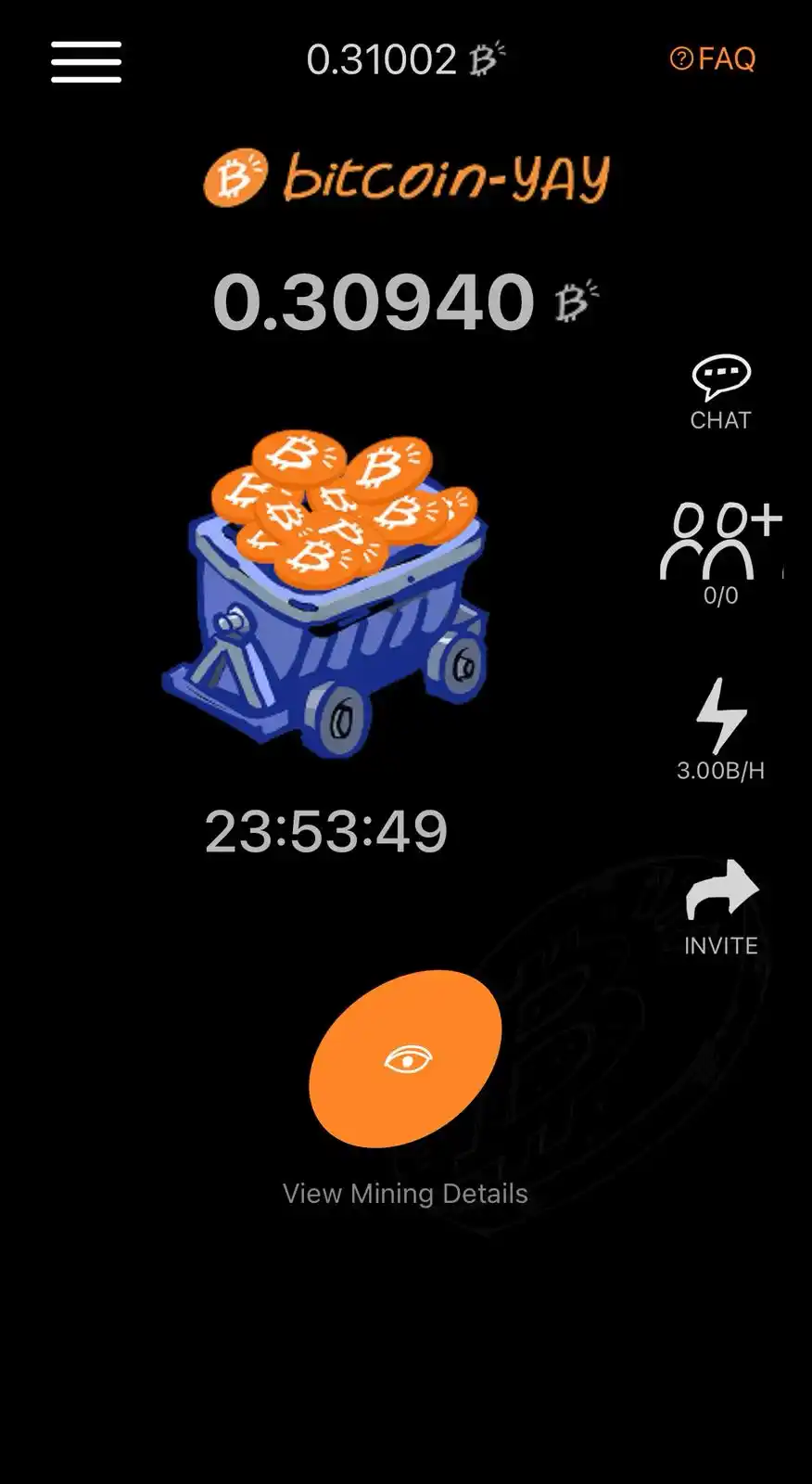
Task: Open the hamburger drawer menu
Action: (x=86, y=62)
